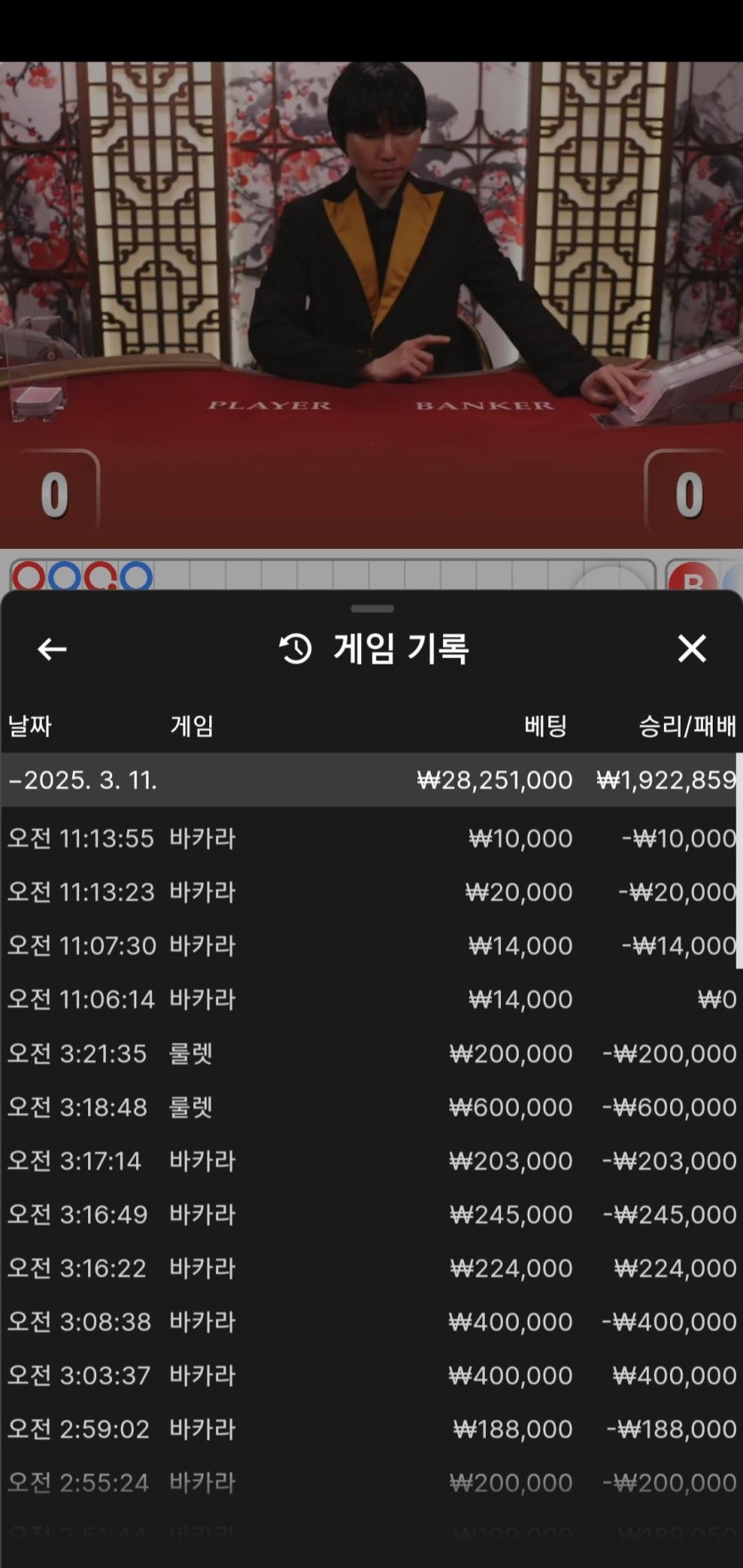Image resolution: width=743 pixels, height=1568 pixels.
Task: Show the 오전 3:03:37 바카라 entry
Action: click(x=371, y=1376)
